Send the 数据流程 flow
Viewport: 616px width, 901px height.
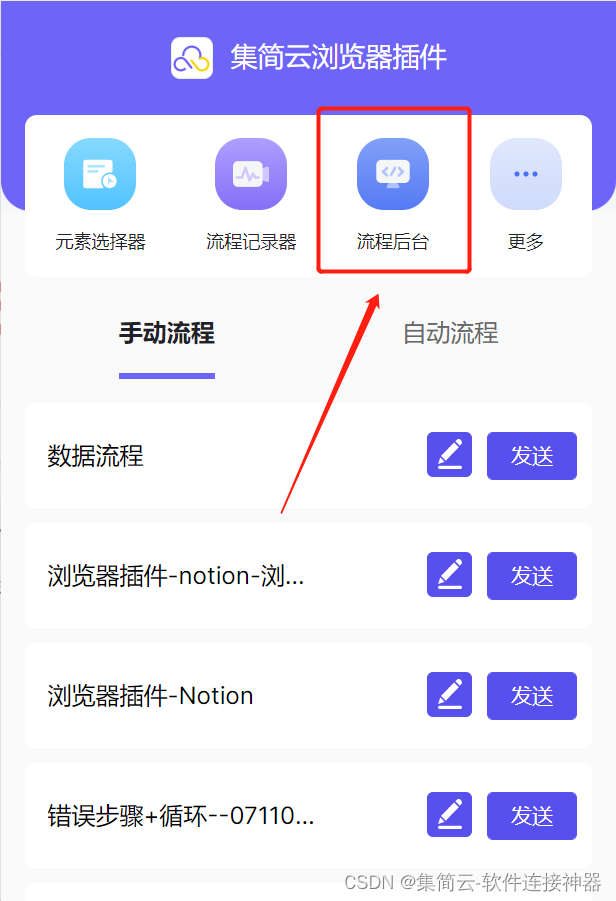coord(532,456)
